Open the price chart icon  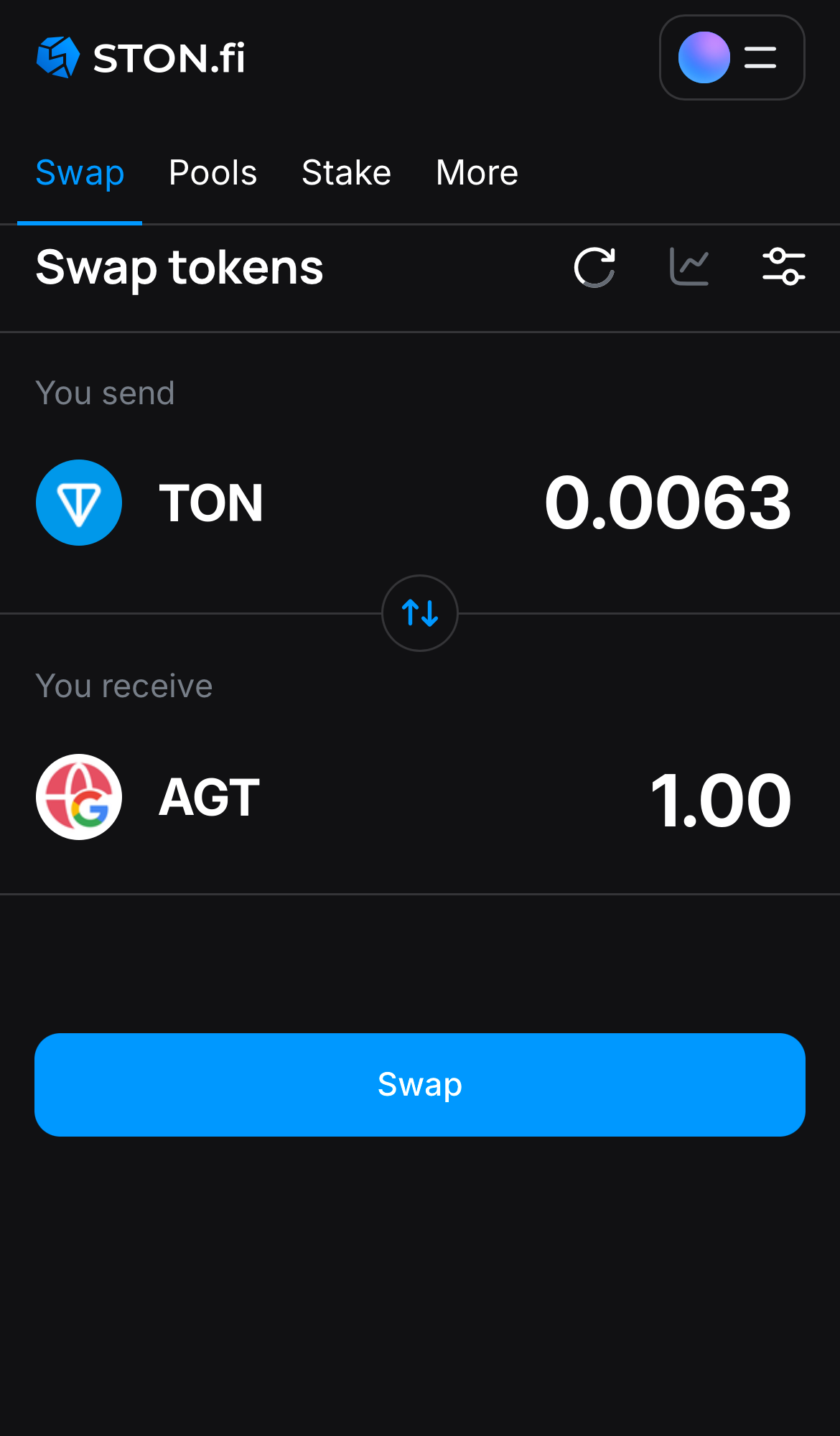[689, 267]
